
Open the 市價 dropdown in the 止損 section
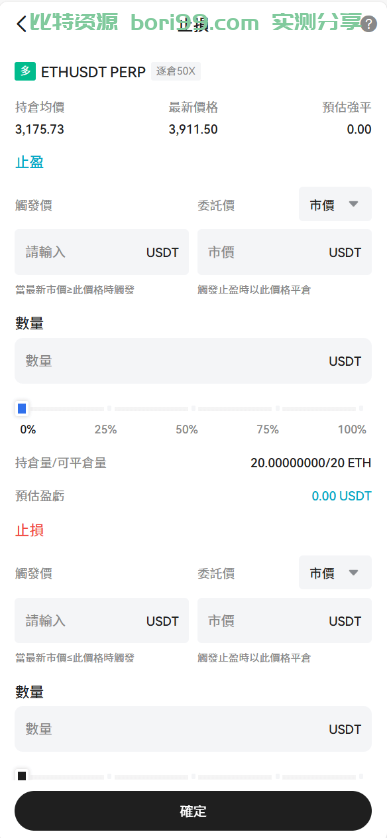tap(335, 572)
